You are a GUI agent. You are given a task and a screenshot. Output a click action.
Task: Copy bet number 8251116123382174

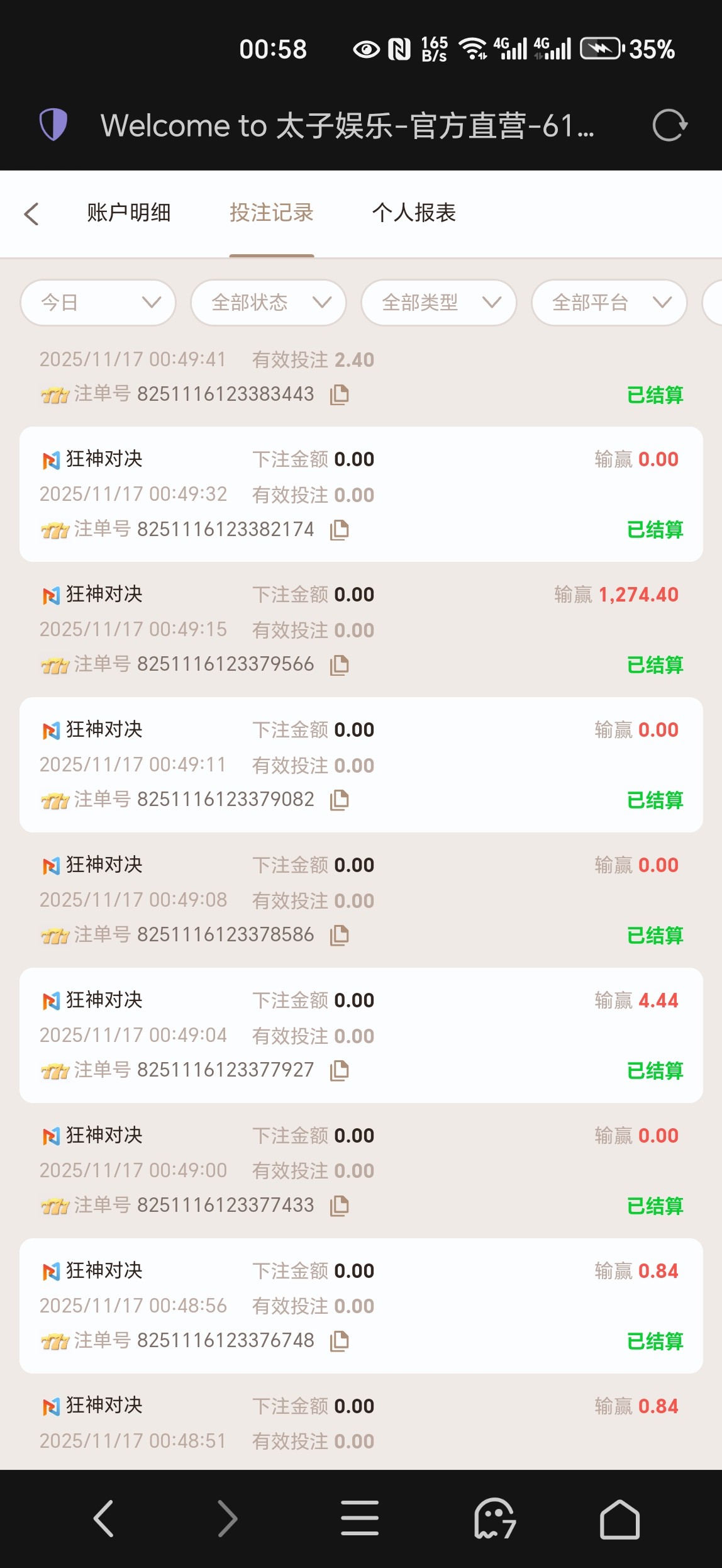point(340,530)
